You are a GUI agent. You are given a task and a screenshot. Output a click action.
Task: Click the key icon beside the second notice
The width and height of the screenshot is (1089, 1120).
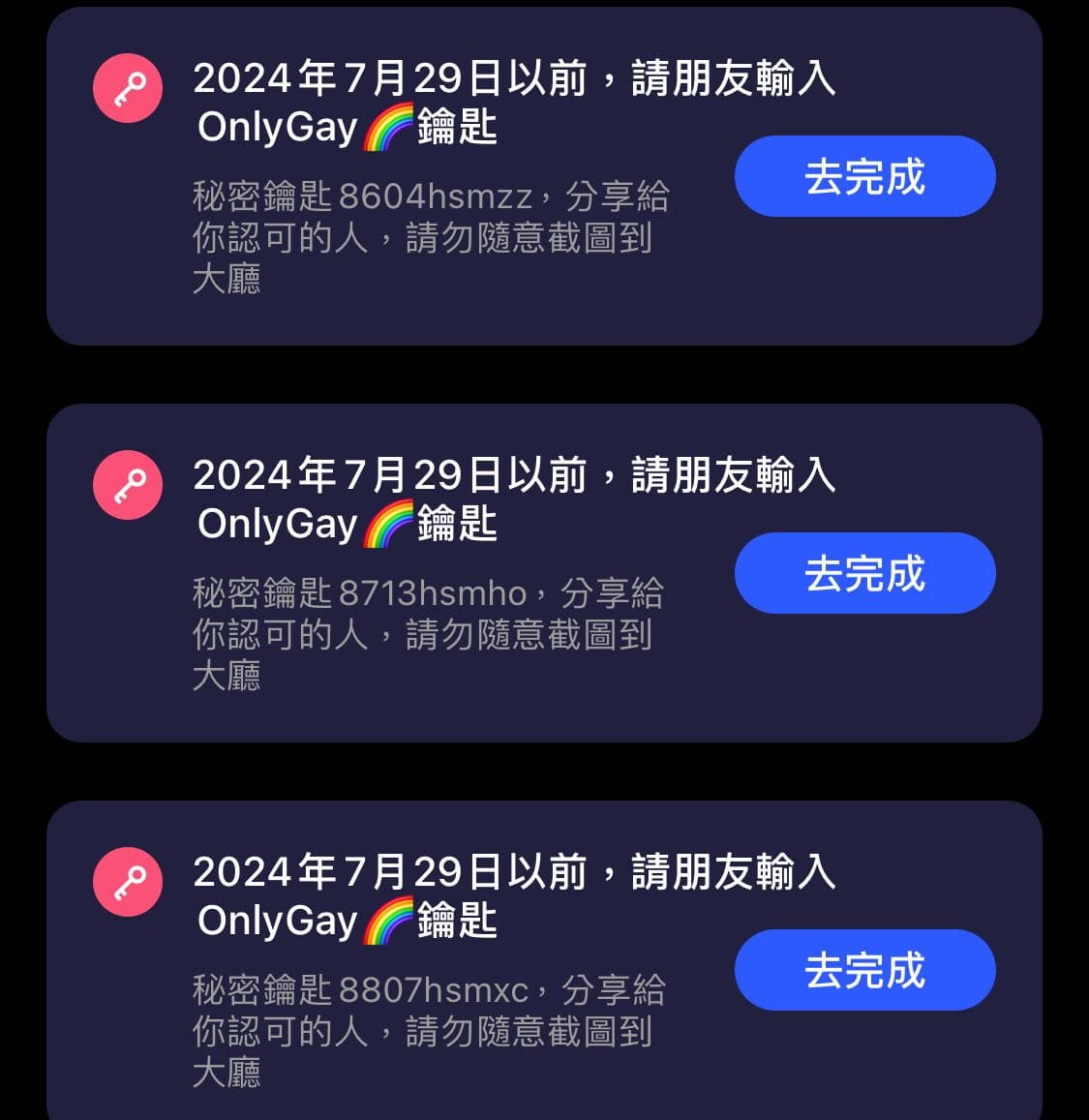(127, 485)
